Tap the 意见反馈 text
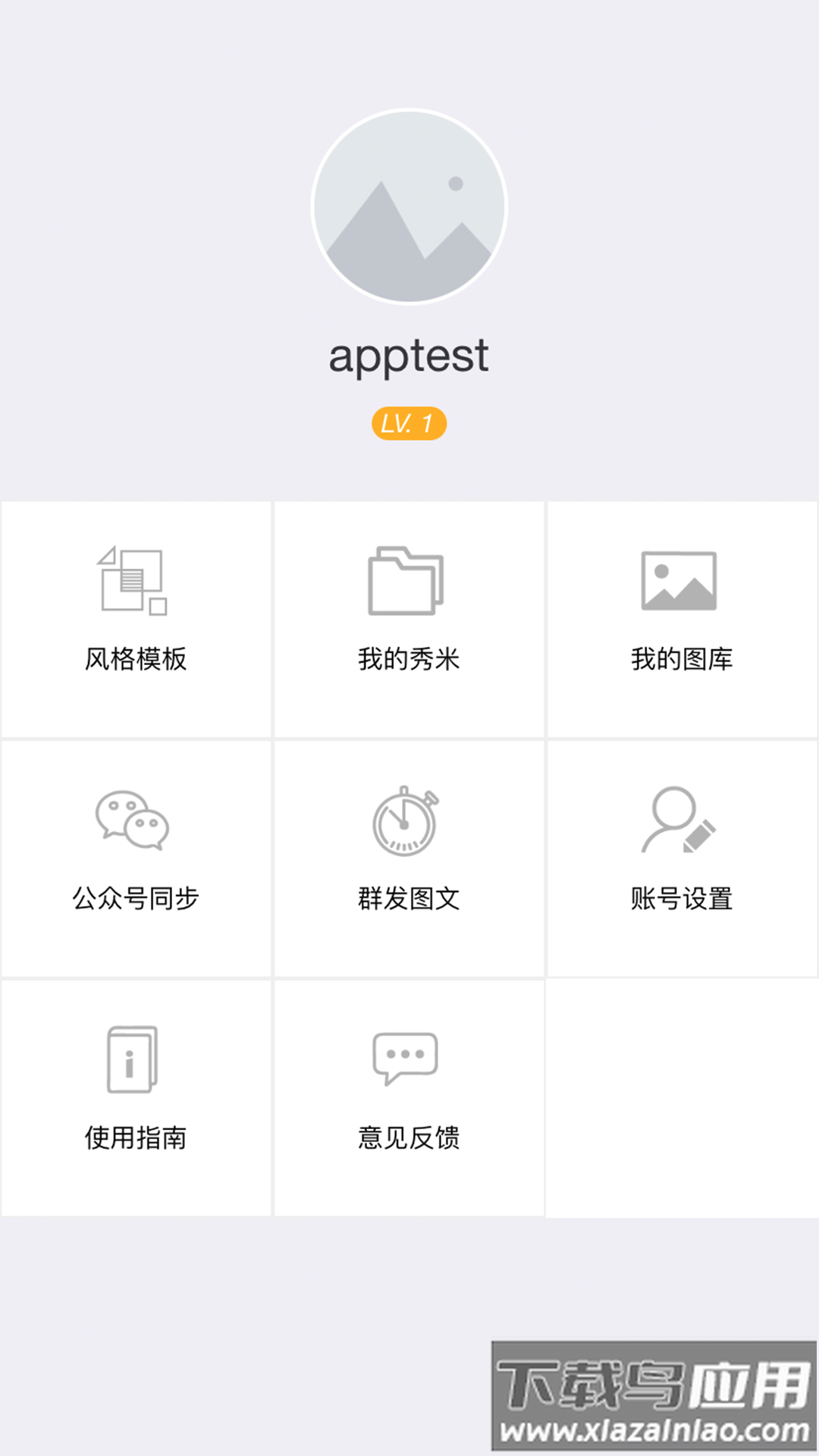 pos(409,1136)
